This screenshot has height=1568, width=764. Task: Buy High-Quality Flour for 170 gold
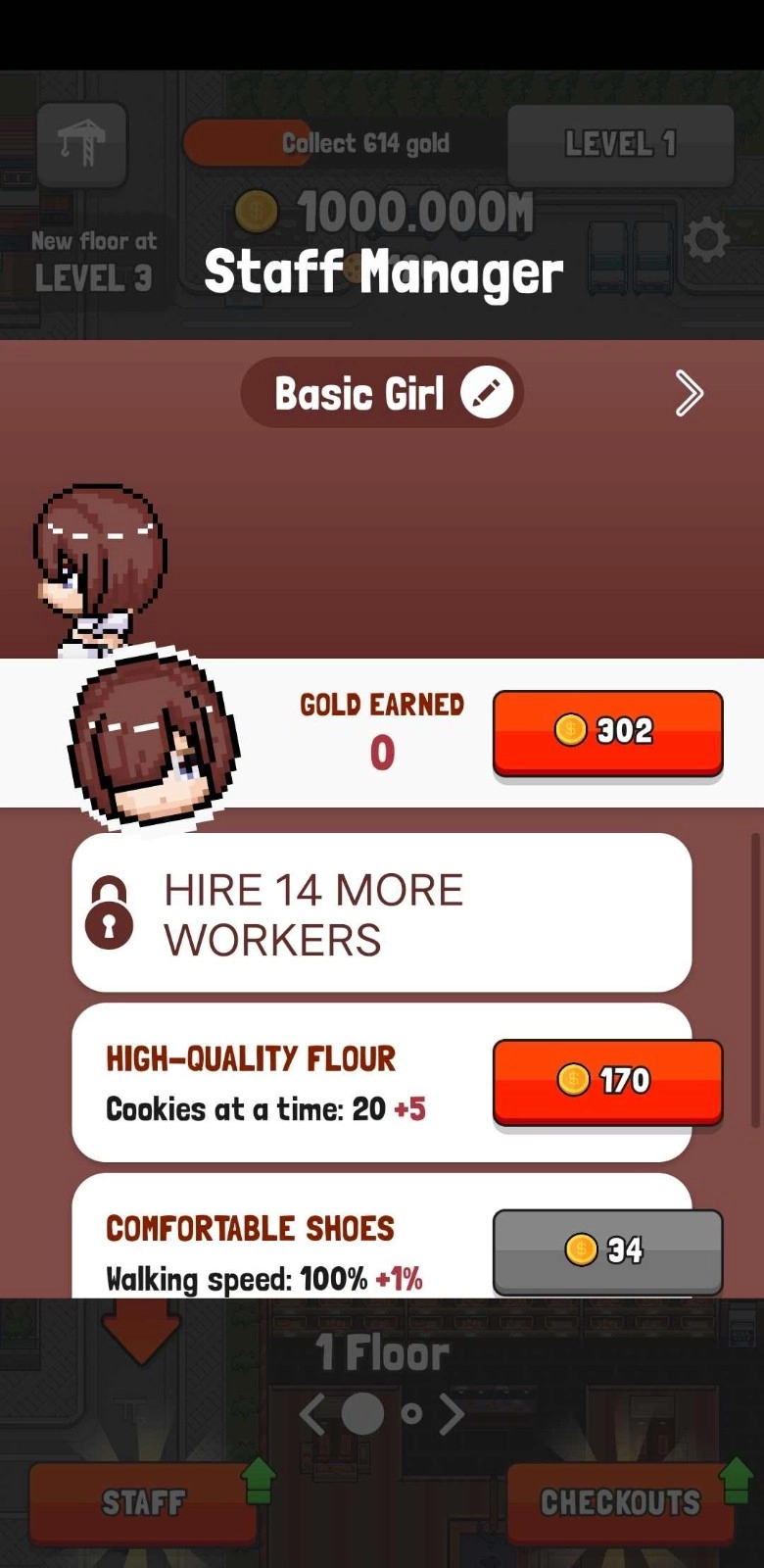pos(607,1080)
